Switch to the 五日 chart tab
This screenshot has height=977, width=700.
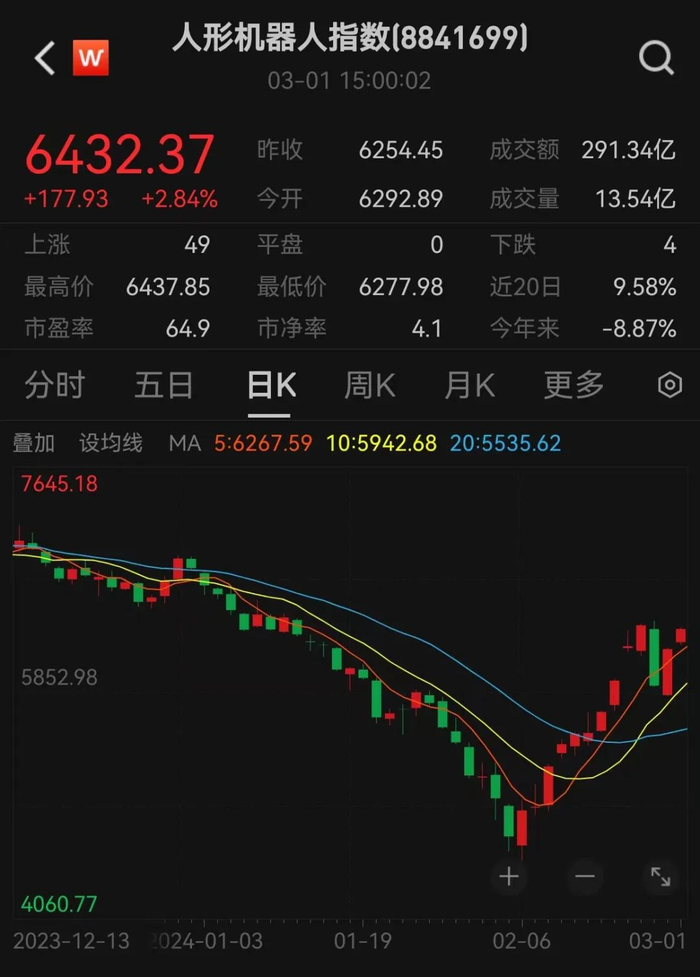pos(163,385)
